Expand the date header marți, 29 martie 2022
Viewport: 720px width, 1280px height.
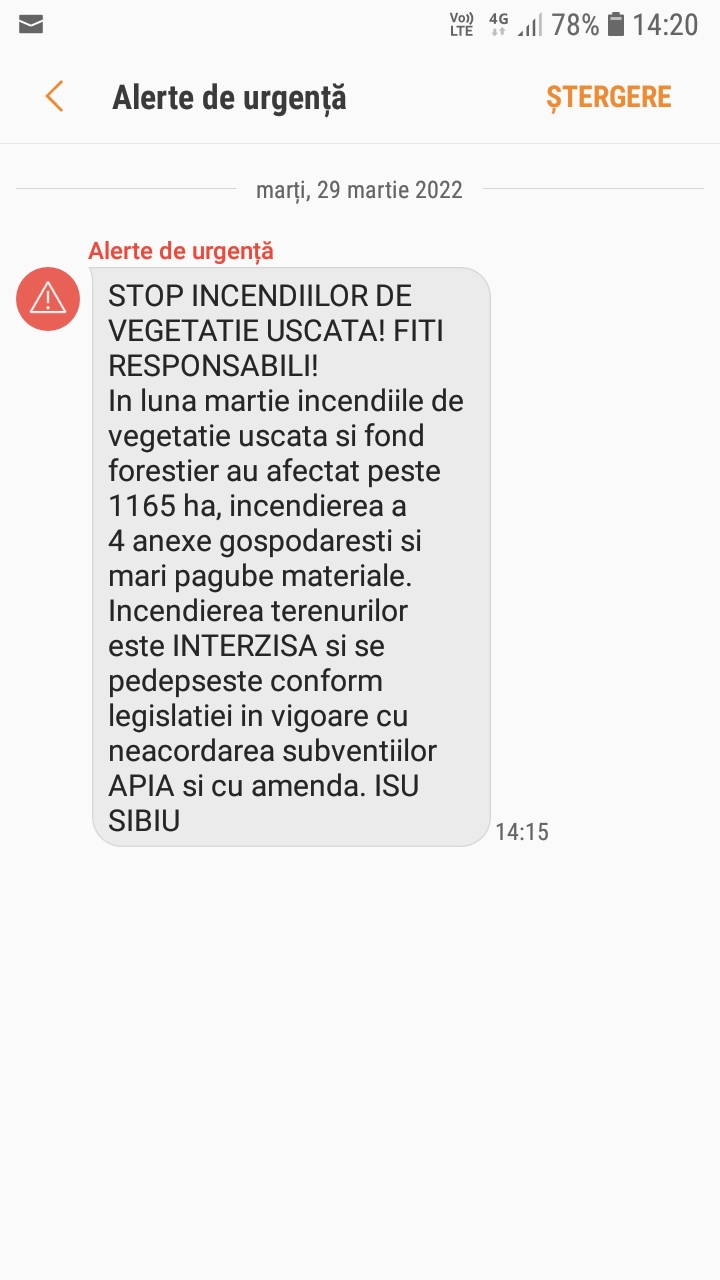coord(360,190)
